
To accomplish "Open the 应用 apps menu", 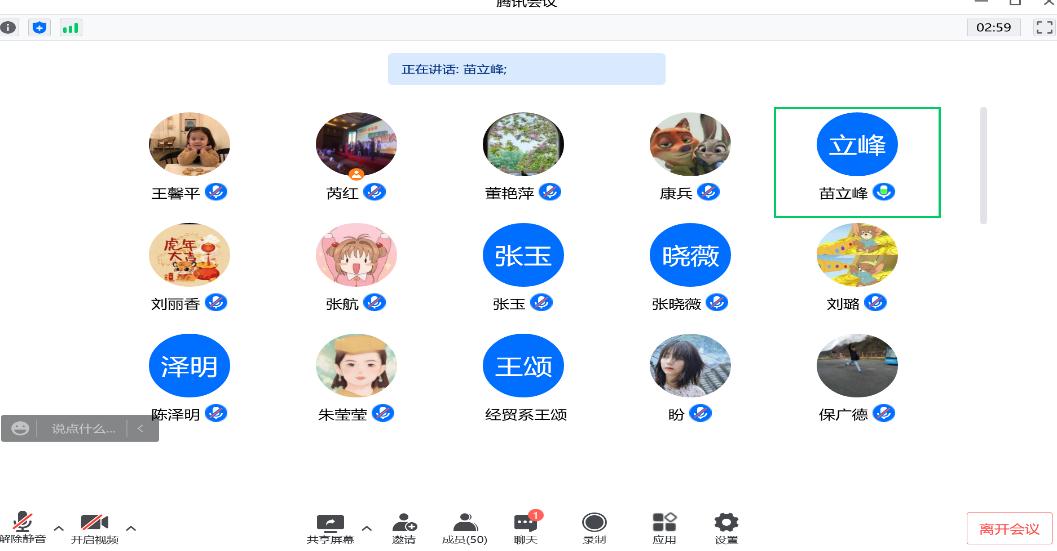I will 664,527.
